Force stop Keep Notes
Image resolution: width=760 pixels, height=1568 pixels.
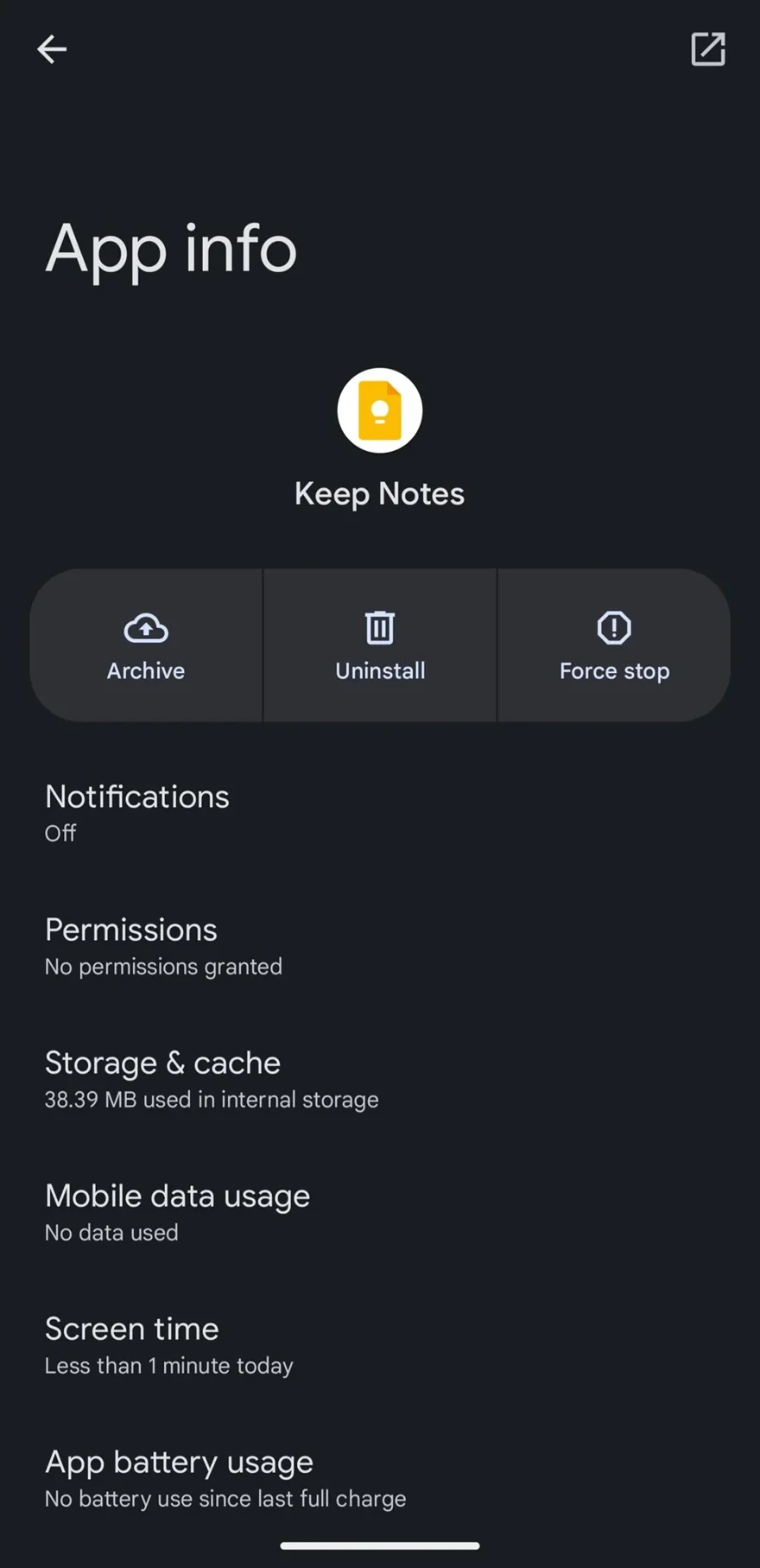(x=614, y=645)
